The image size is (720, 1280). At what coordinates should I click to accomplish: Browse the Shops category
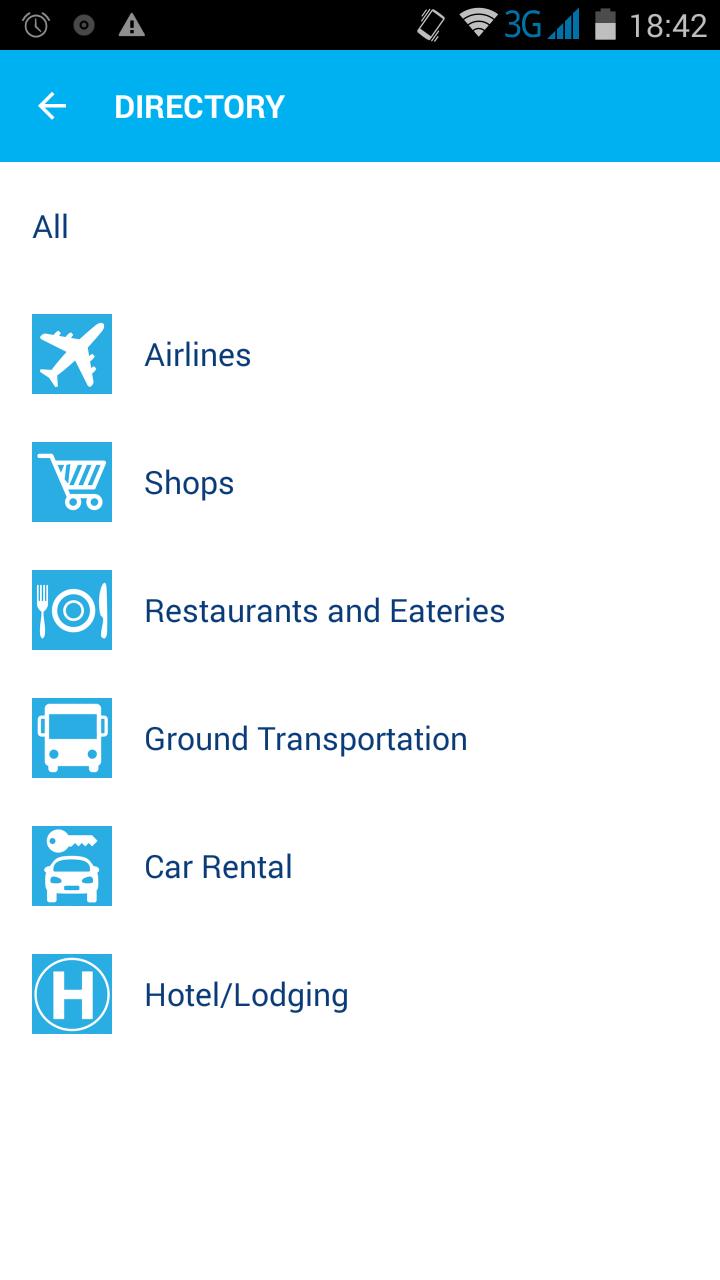pyautogui.click(x=360, y=482)
